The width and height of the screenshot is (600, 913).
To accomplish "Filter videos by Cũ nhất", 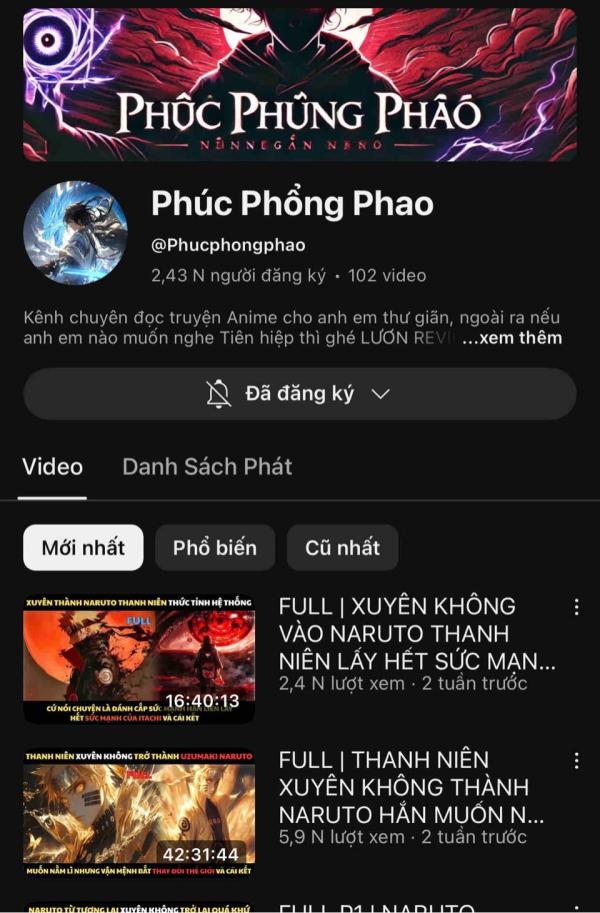I will click(x=342, y=548).
